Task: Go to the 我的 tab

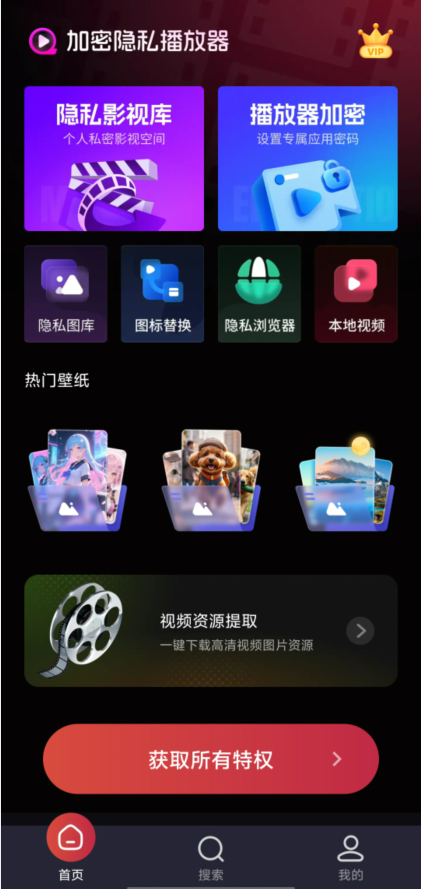Action: click(x=350, y=858)
